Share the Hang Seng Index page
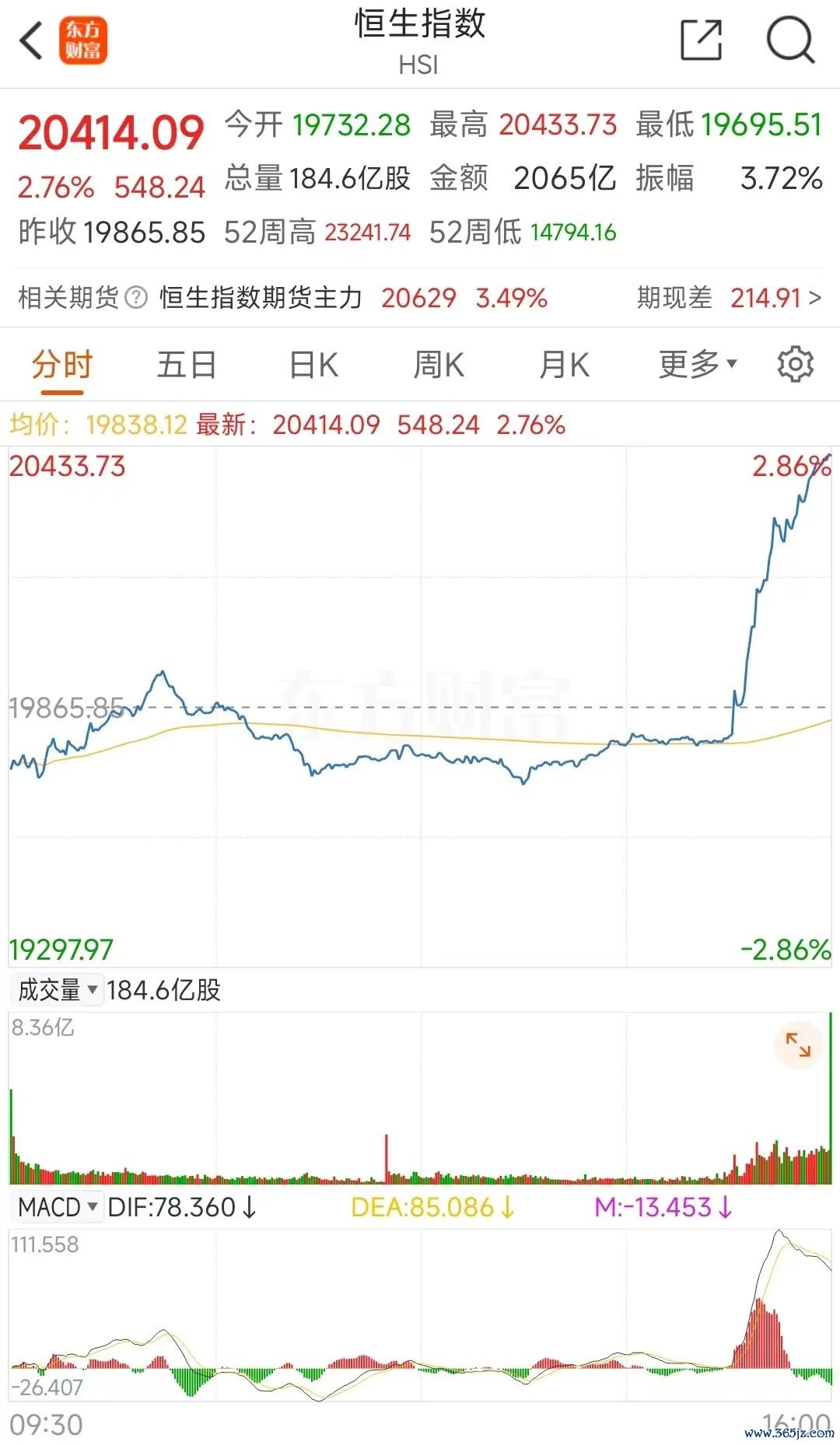Image resolution: width=840 pixels, height=1445 pixels. point(701,40)
